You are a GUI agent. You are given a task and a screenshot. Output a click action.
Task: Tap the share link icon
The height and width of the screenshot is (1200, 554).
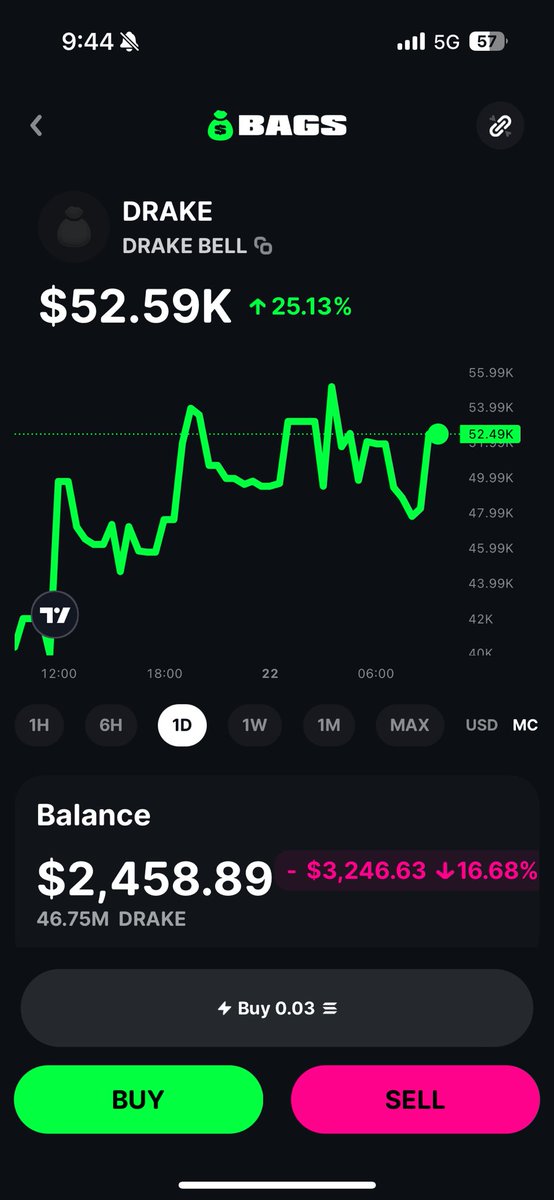(499, 126)
